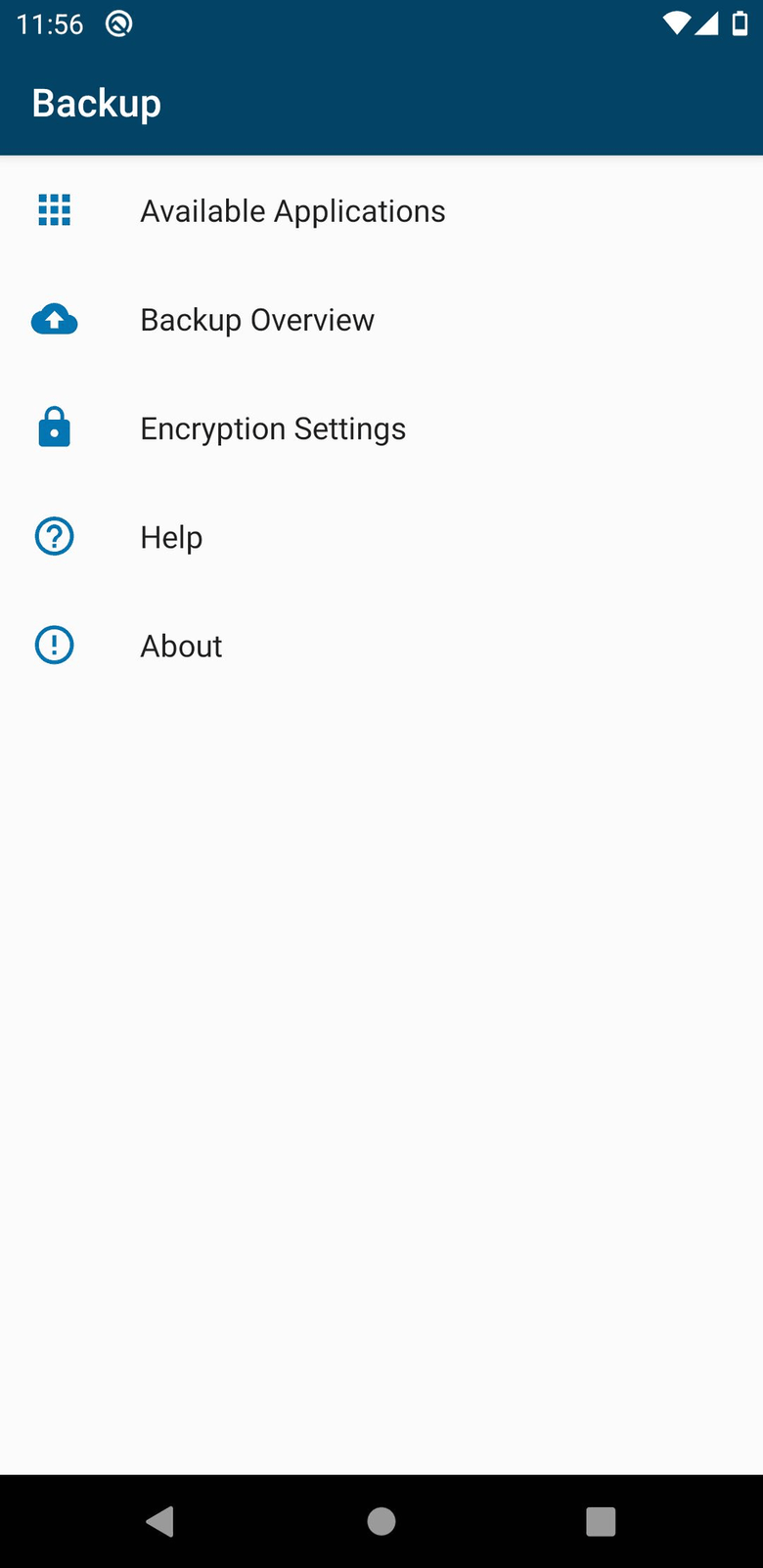Tap the cloud upload icon for Backup Overview
The width and height of the screenshot is (763, 1568).
(x=54, y=319)
